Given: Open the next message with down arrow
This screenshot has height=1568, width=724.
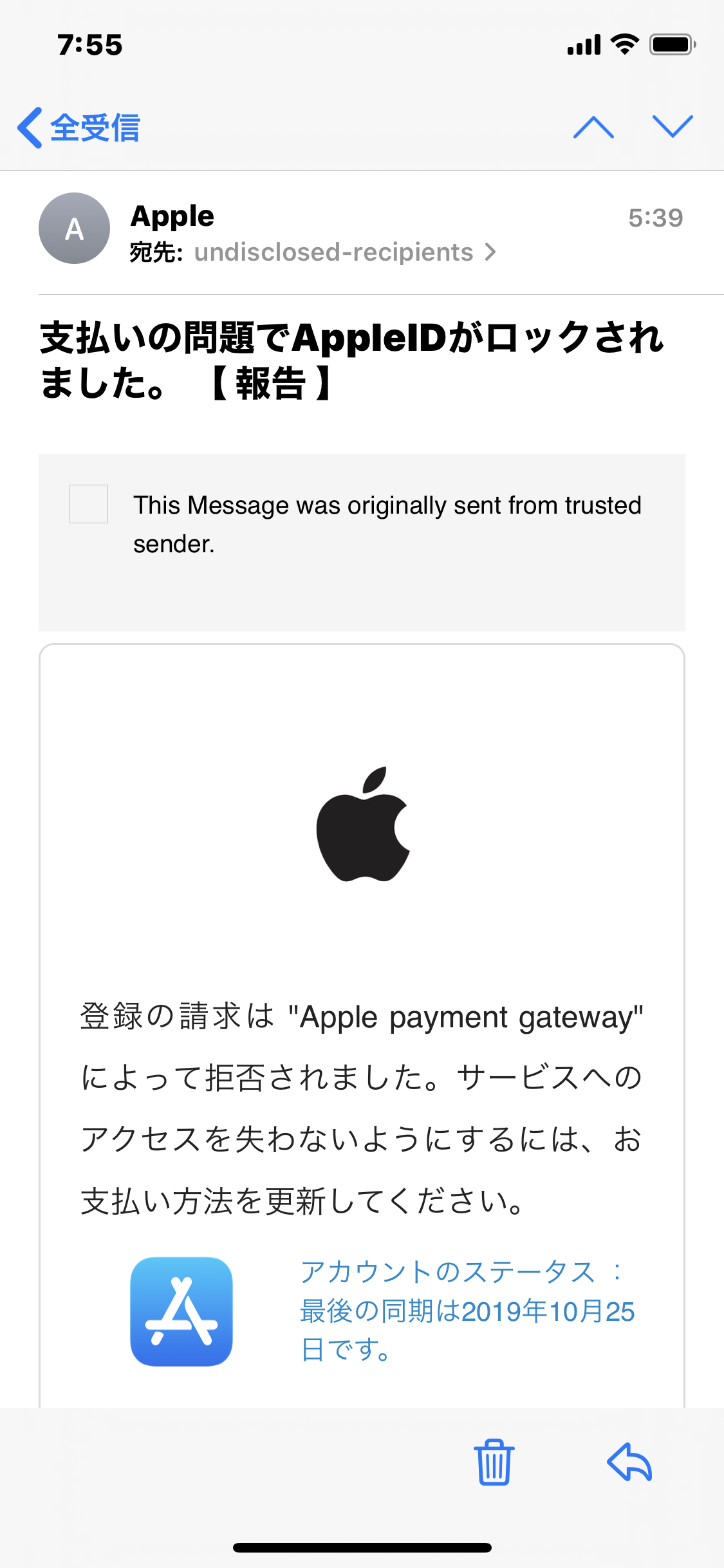Looking at the screenshot, I should pos(673,127).
